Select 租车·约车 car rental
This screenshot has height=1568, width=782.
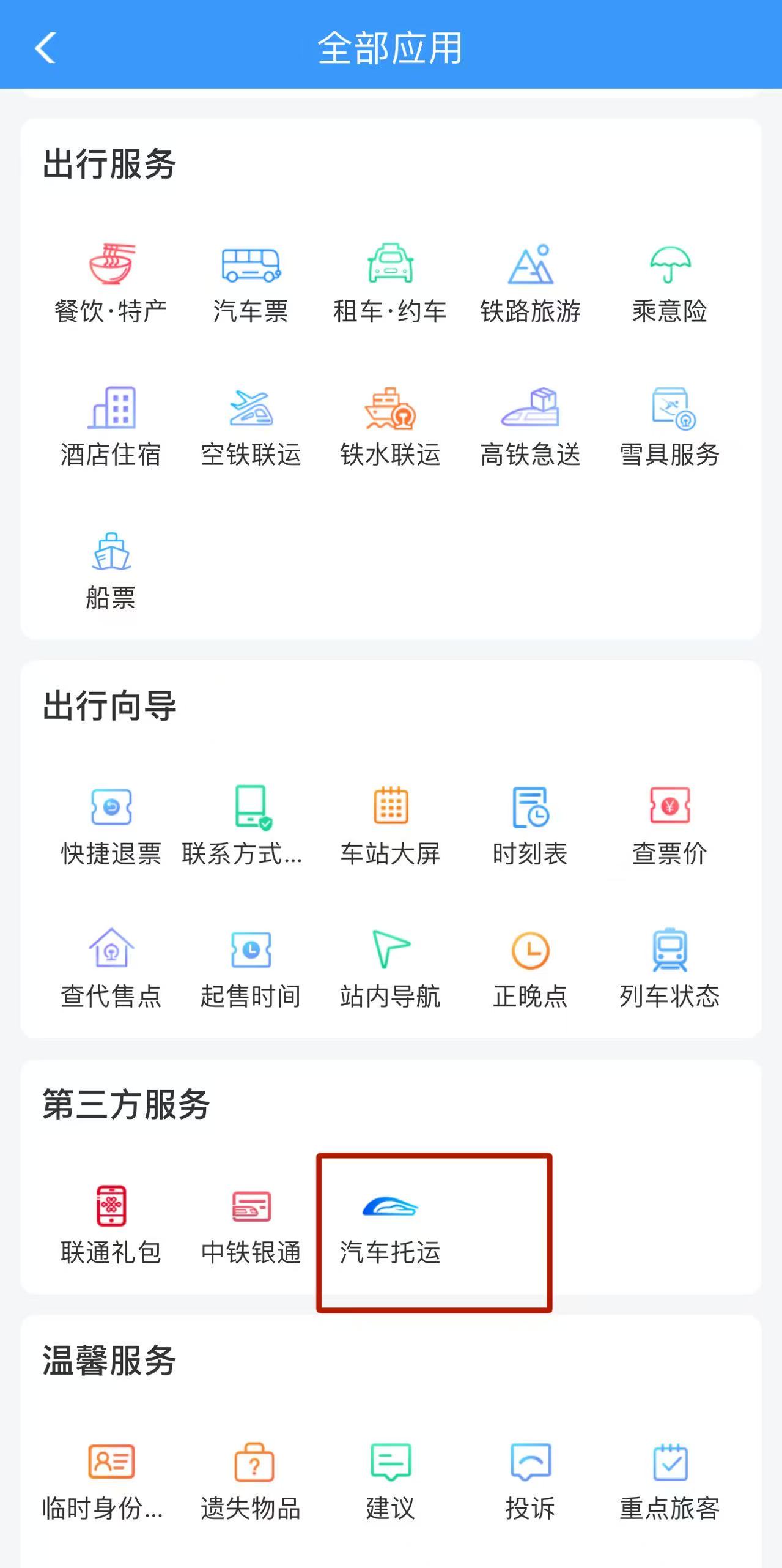390,283
